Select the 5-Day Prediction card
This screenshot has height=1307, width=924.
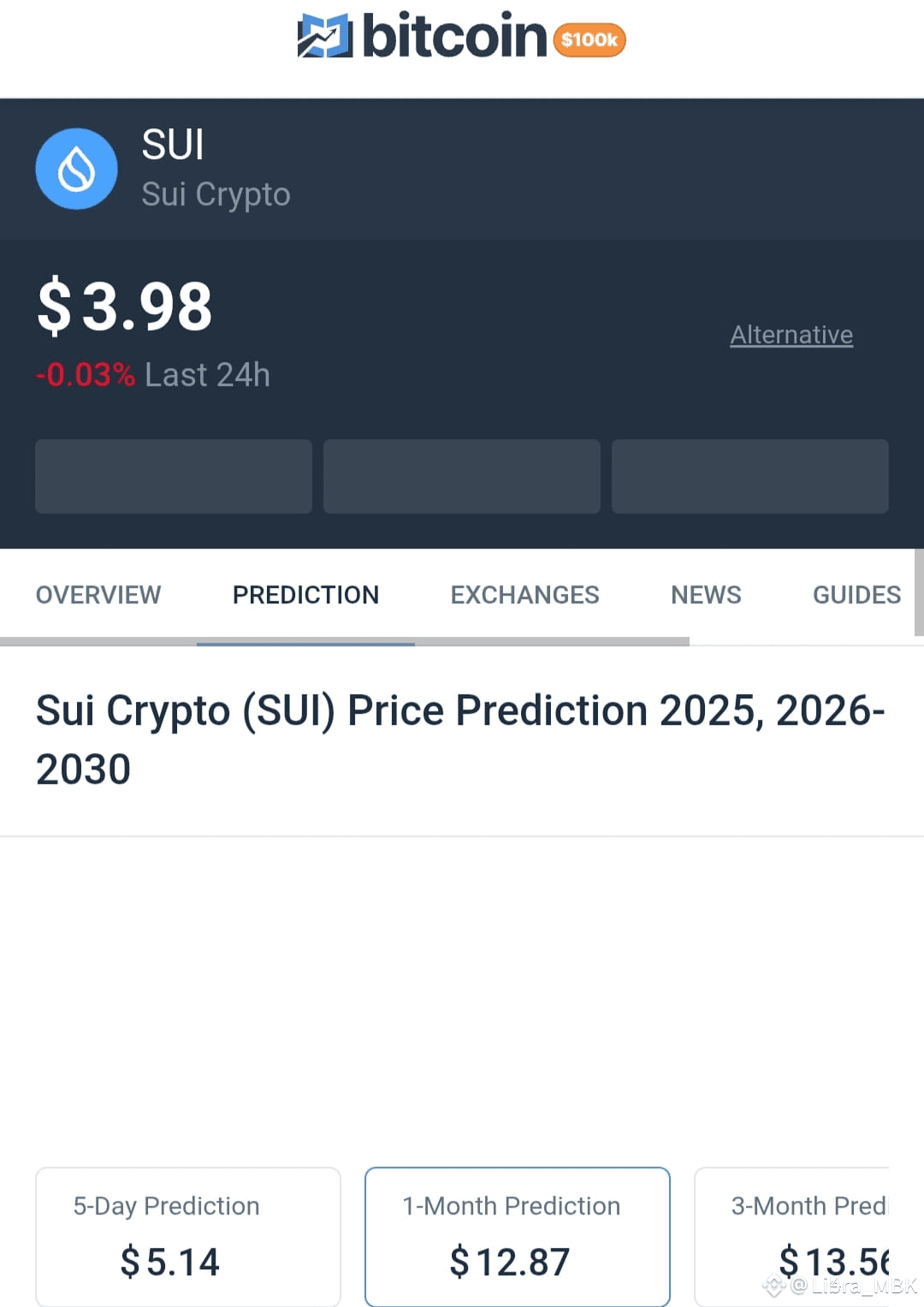pyautogui.click(x=187, y=1237)
